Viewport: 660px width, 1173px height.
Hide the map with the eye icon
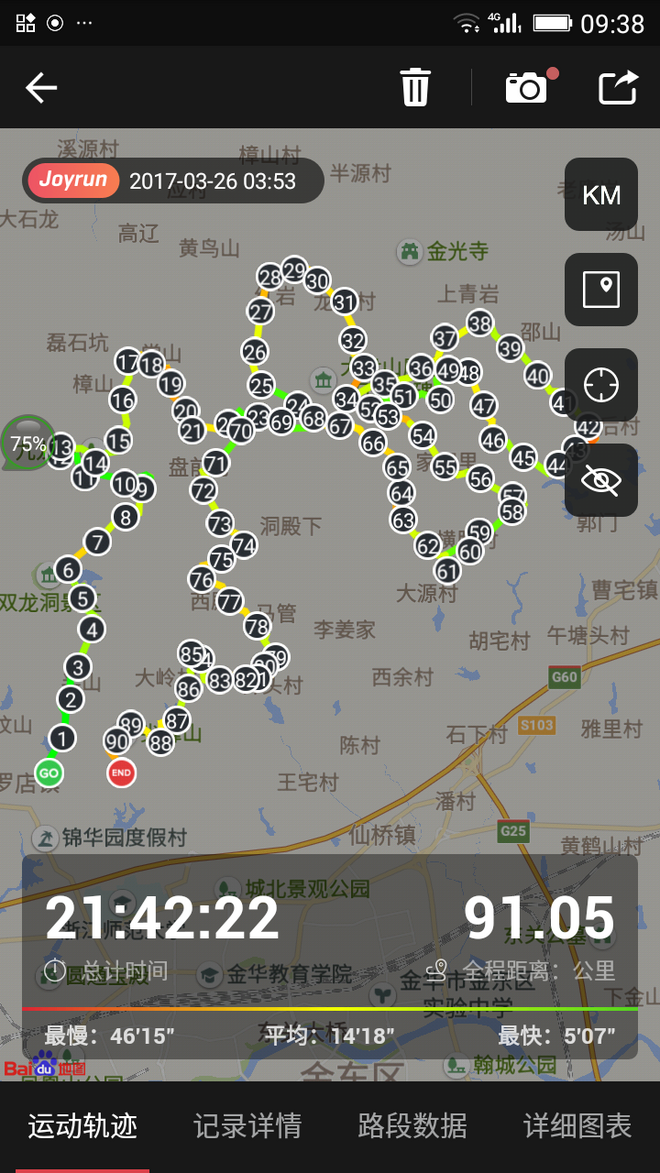pos(601,480)
